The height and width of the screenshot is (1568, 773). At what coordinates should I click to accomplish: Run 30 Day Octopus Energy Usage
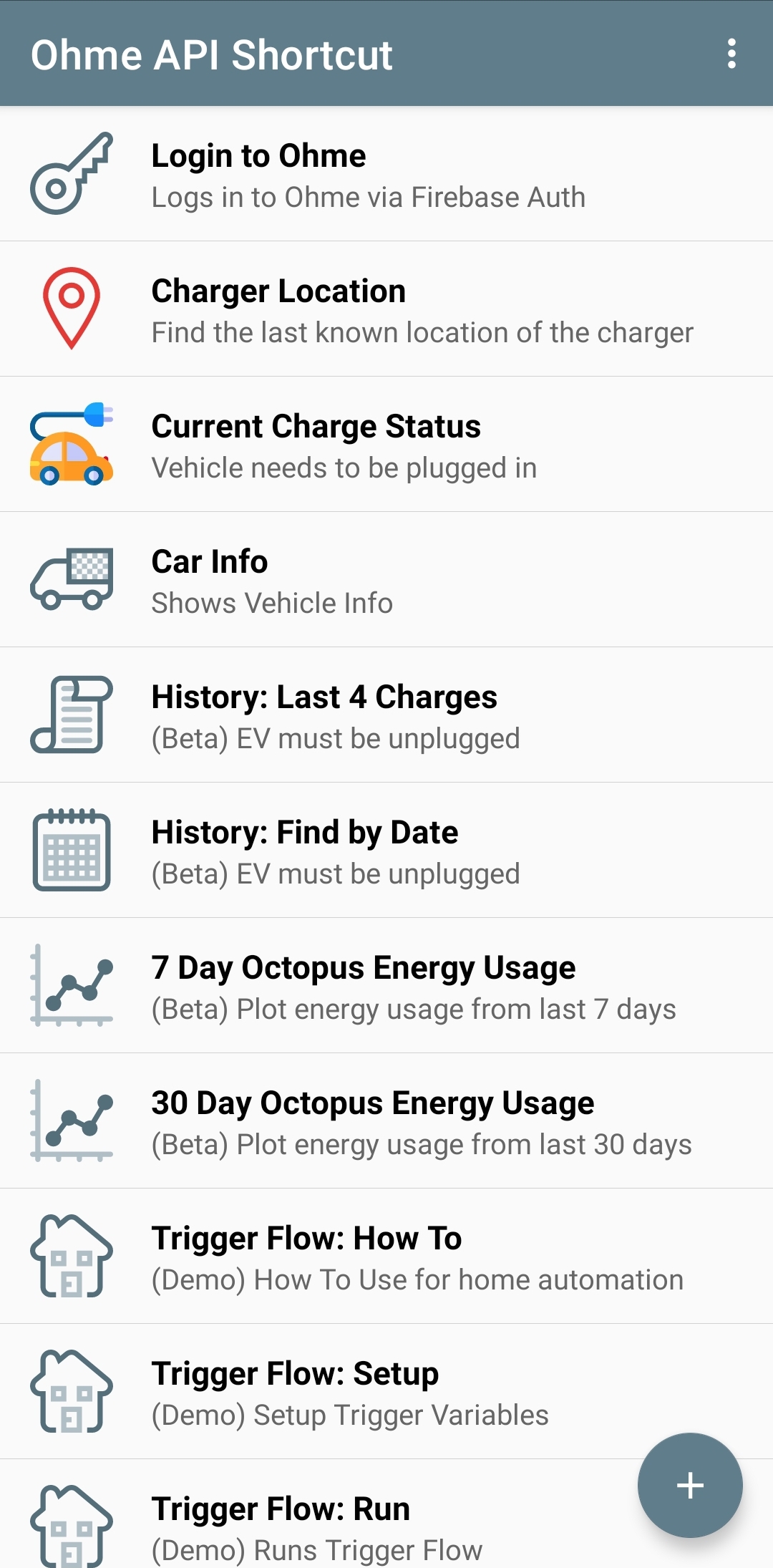click(x=386, y=1121)
